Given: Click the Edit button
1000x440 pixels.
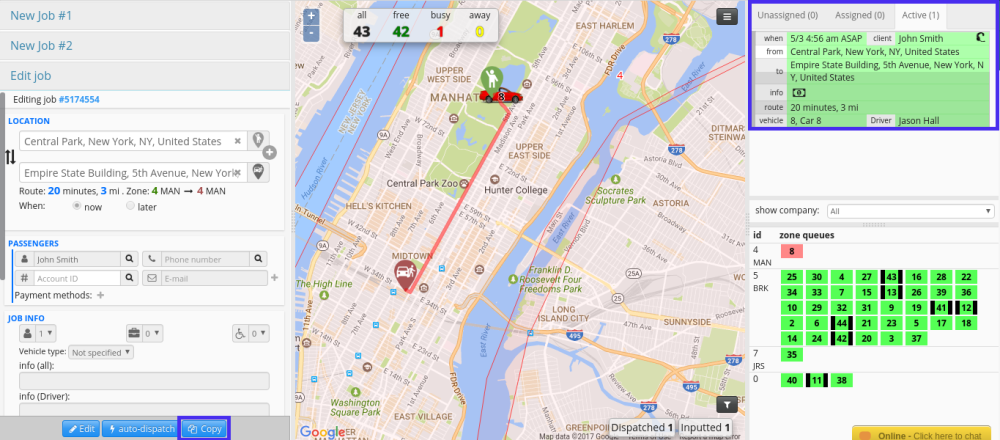Looking at the screenshot, I should coord(81,429).
